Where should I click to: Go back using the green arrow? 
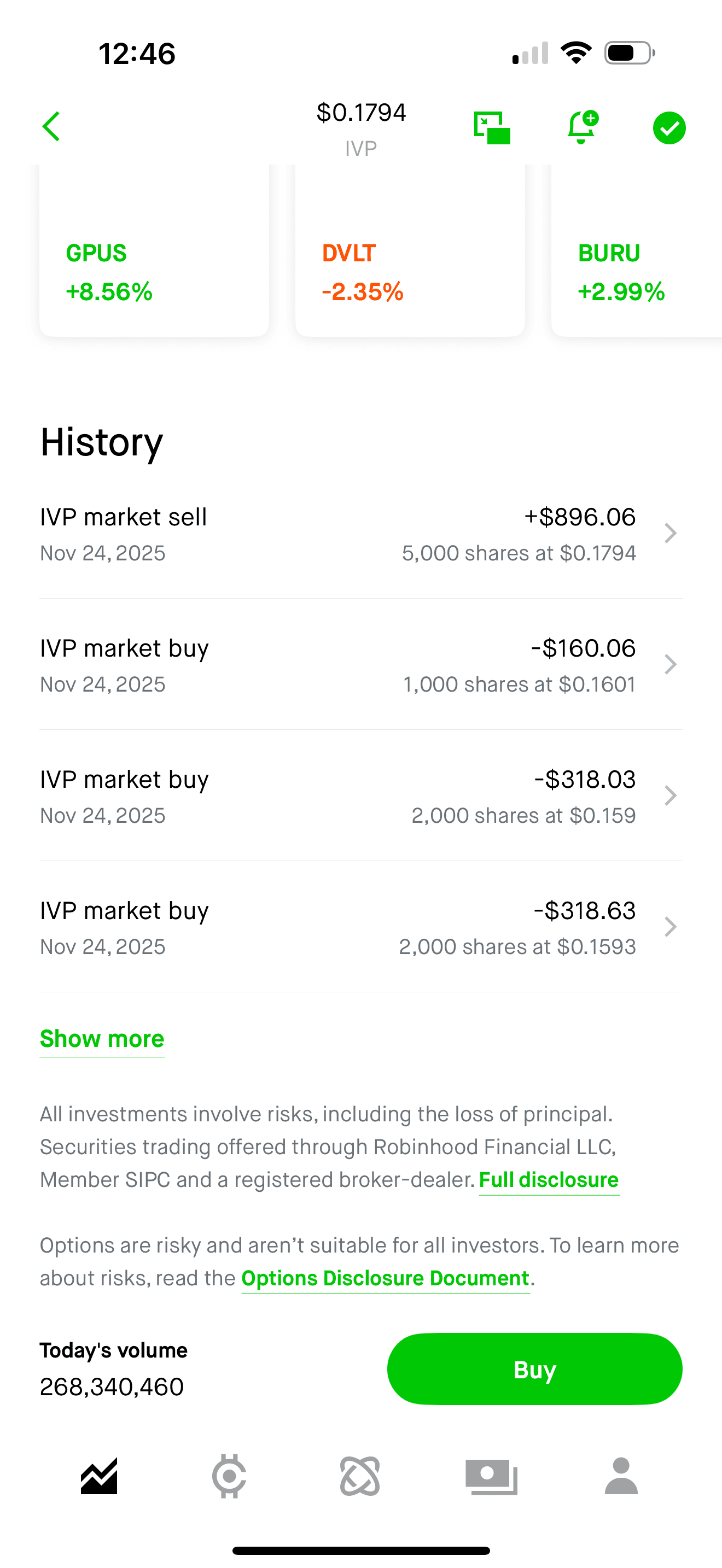pyautogui.click(x=52, y=127)
